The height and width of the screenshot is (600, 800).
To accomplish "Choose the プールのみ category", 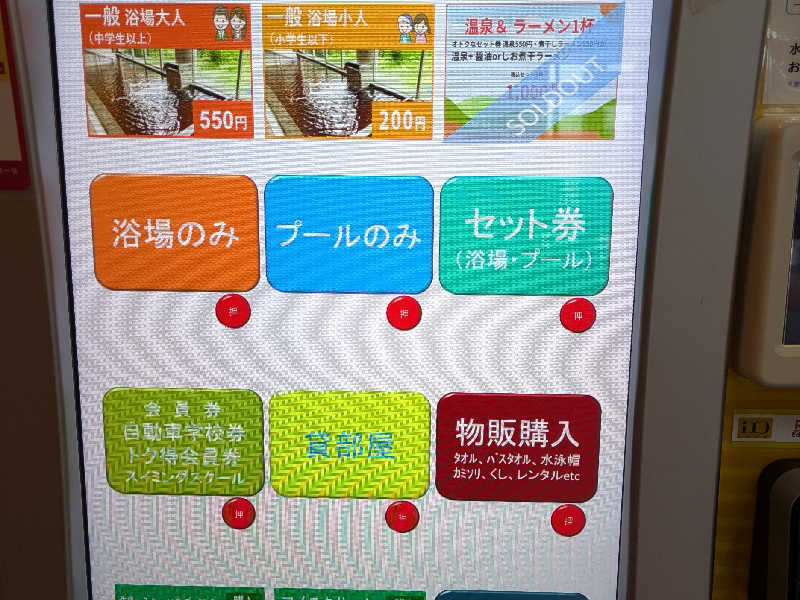I will (x=348, y=234).
